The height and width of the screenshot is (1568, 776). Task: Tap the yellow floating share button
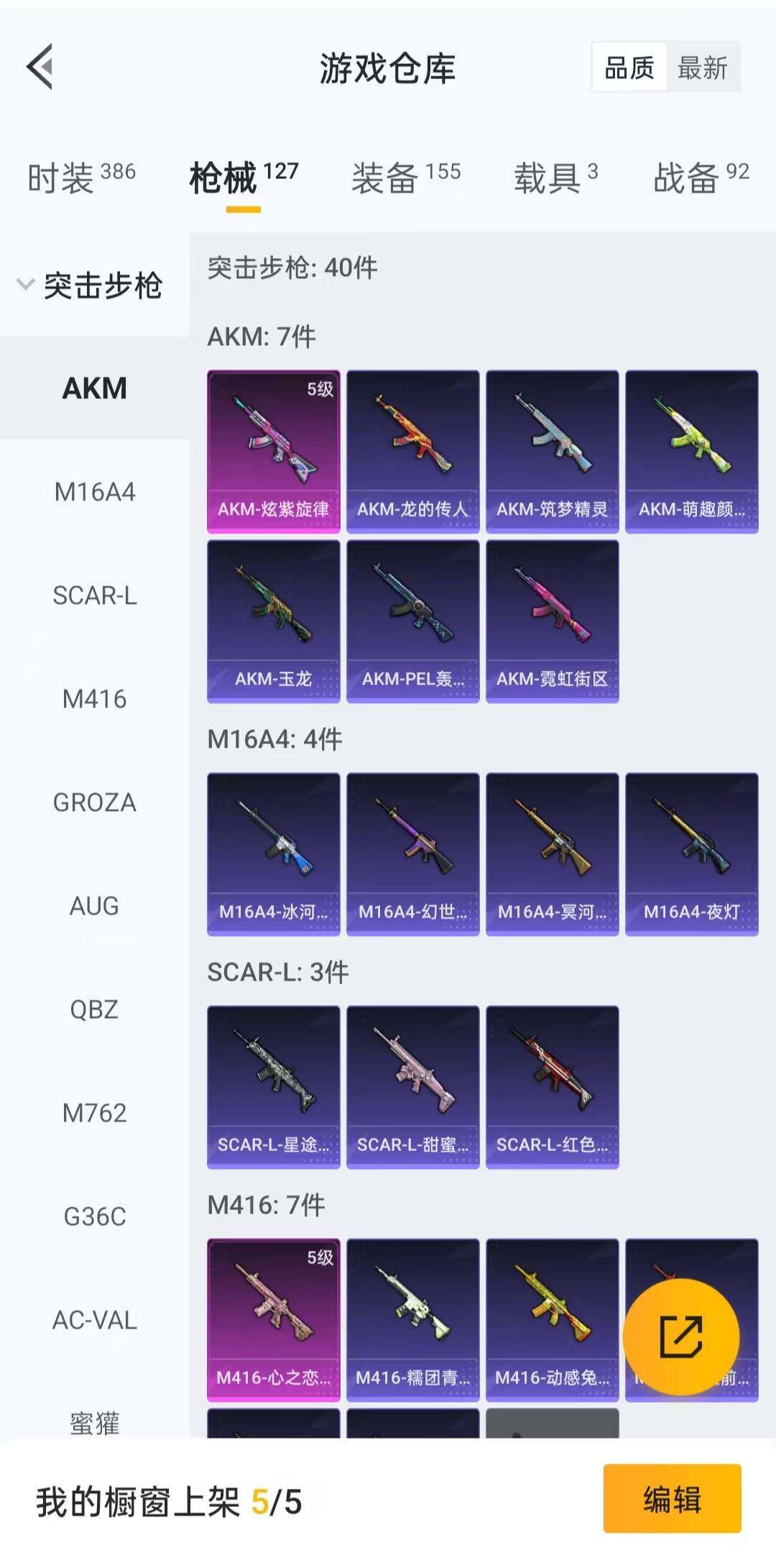tap(680, 1337)
